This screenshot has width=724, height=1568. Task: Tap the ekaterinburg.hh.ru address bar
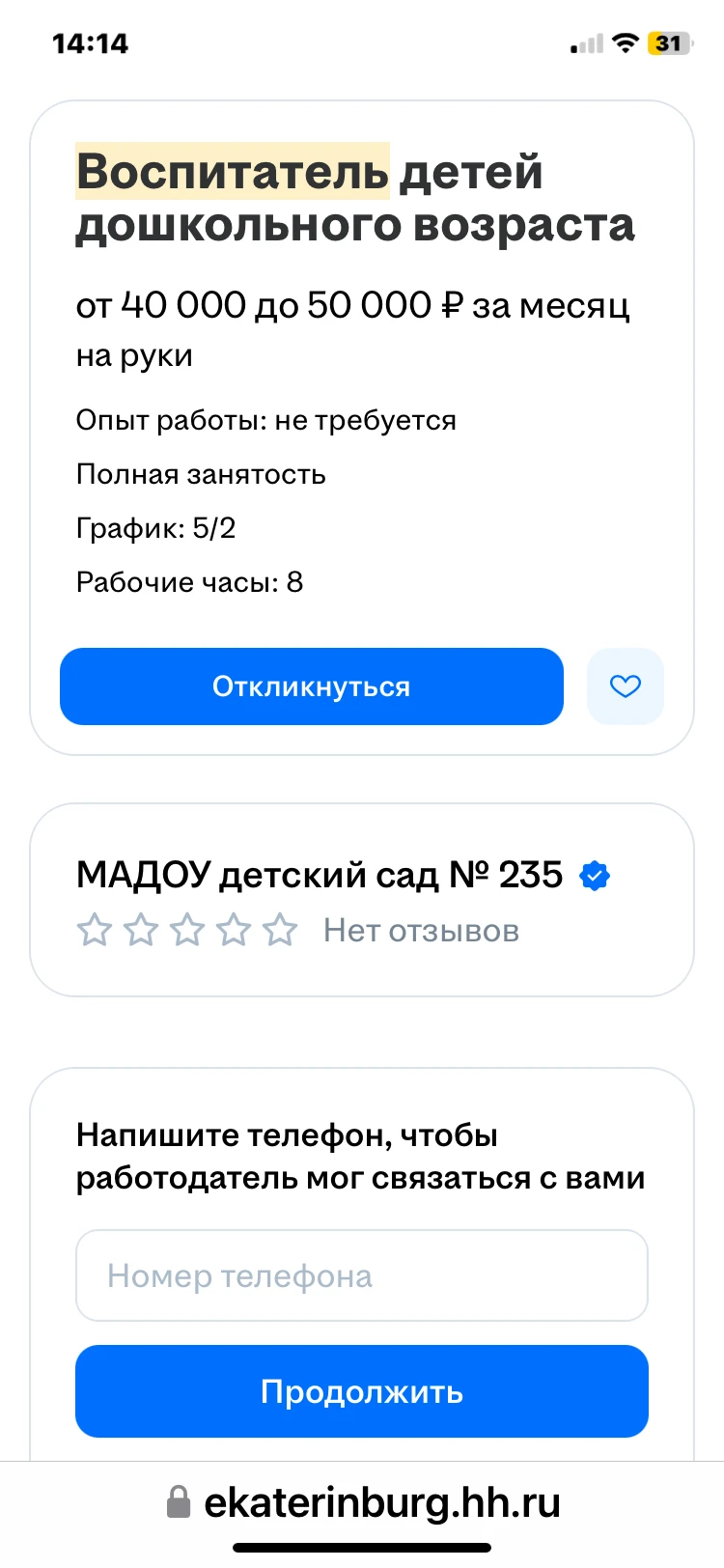pyautogui.click(x=363, y=1503)
